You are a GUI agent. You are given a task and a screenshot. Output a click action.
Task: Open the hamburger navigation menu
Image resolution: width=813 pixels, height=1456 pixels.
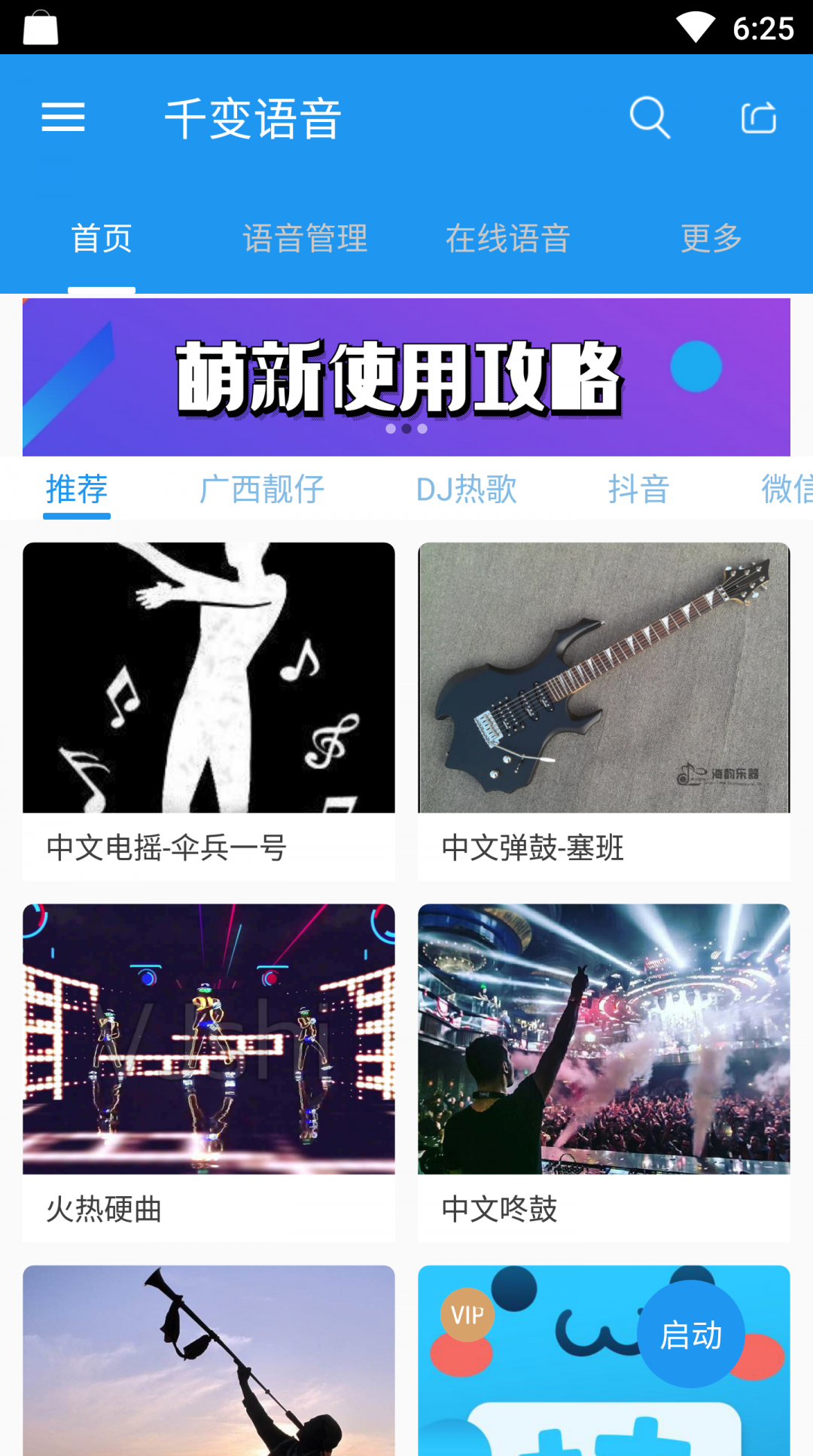pyautogui.click(x=63, y=117)
